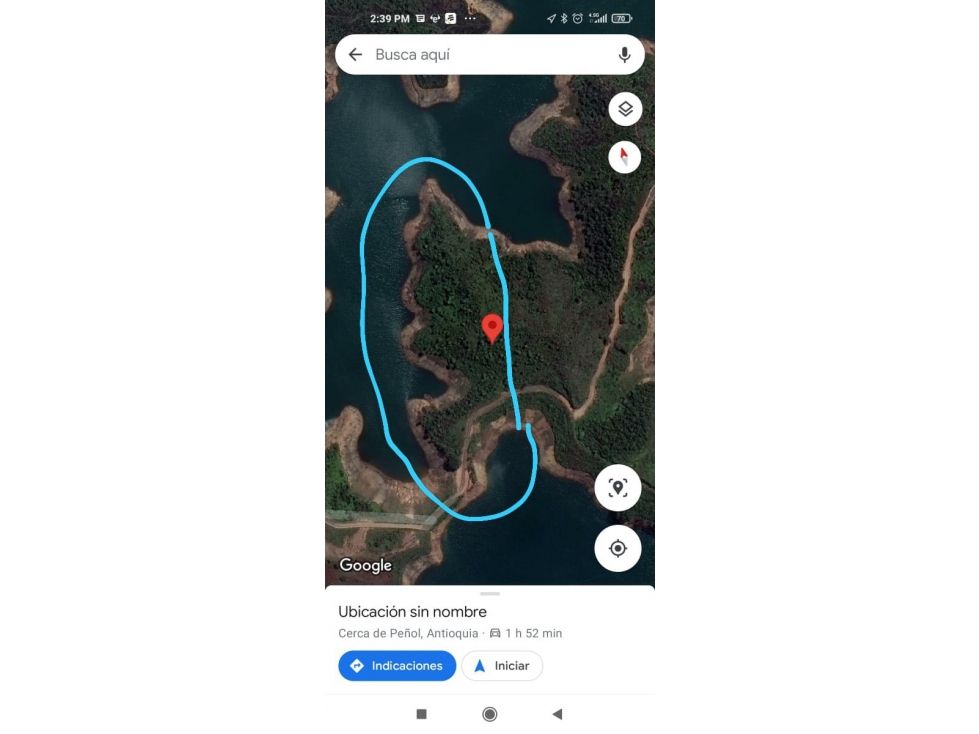Tap the system home button
The height and width of the screenshot is (734, 979).
(490, 714)
